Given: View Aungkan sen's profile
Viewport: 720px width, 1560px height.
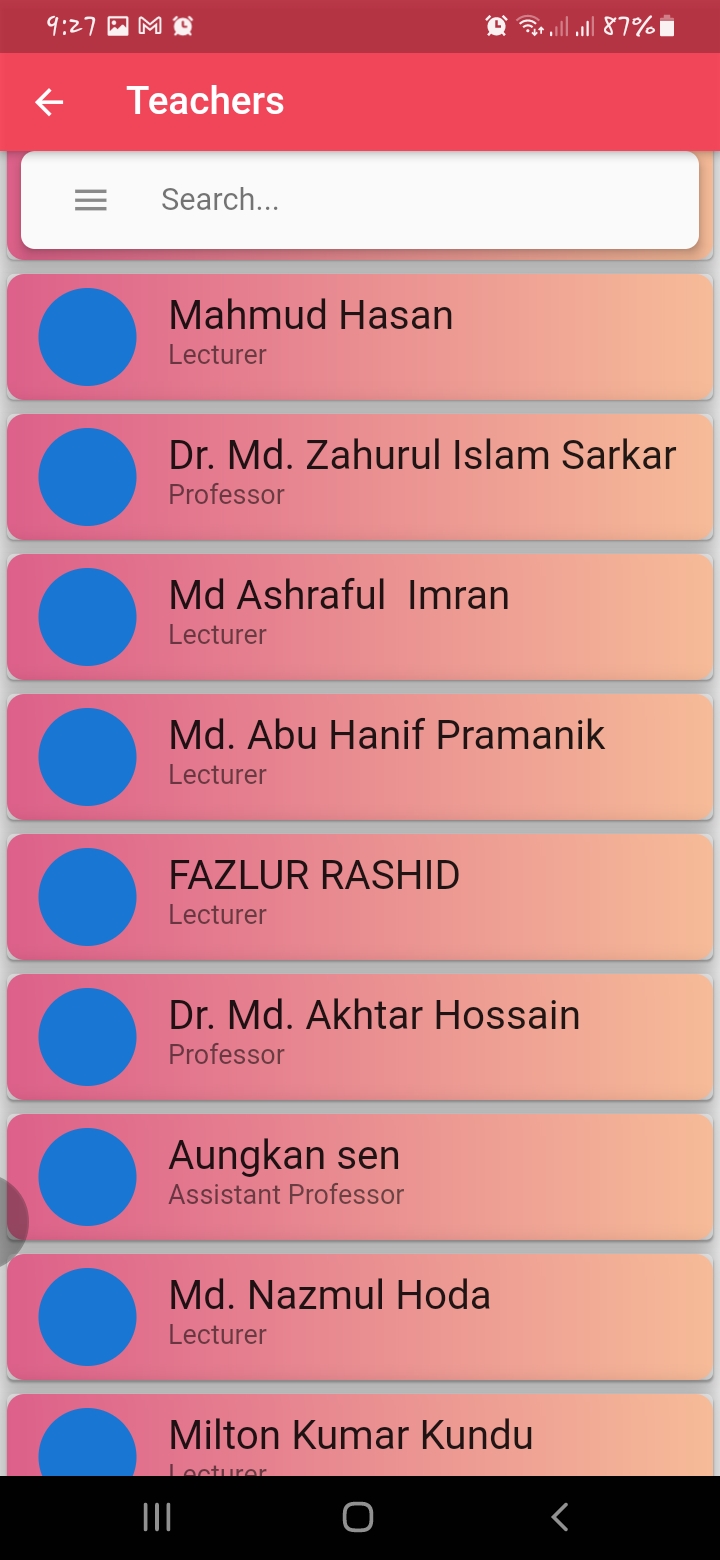Looking at the screenshot, I should [360, 1177].
